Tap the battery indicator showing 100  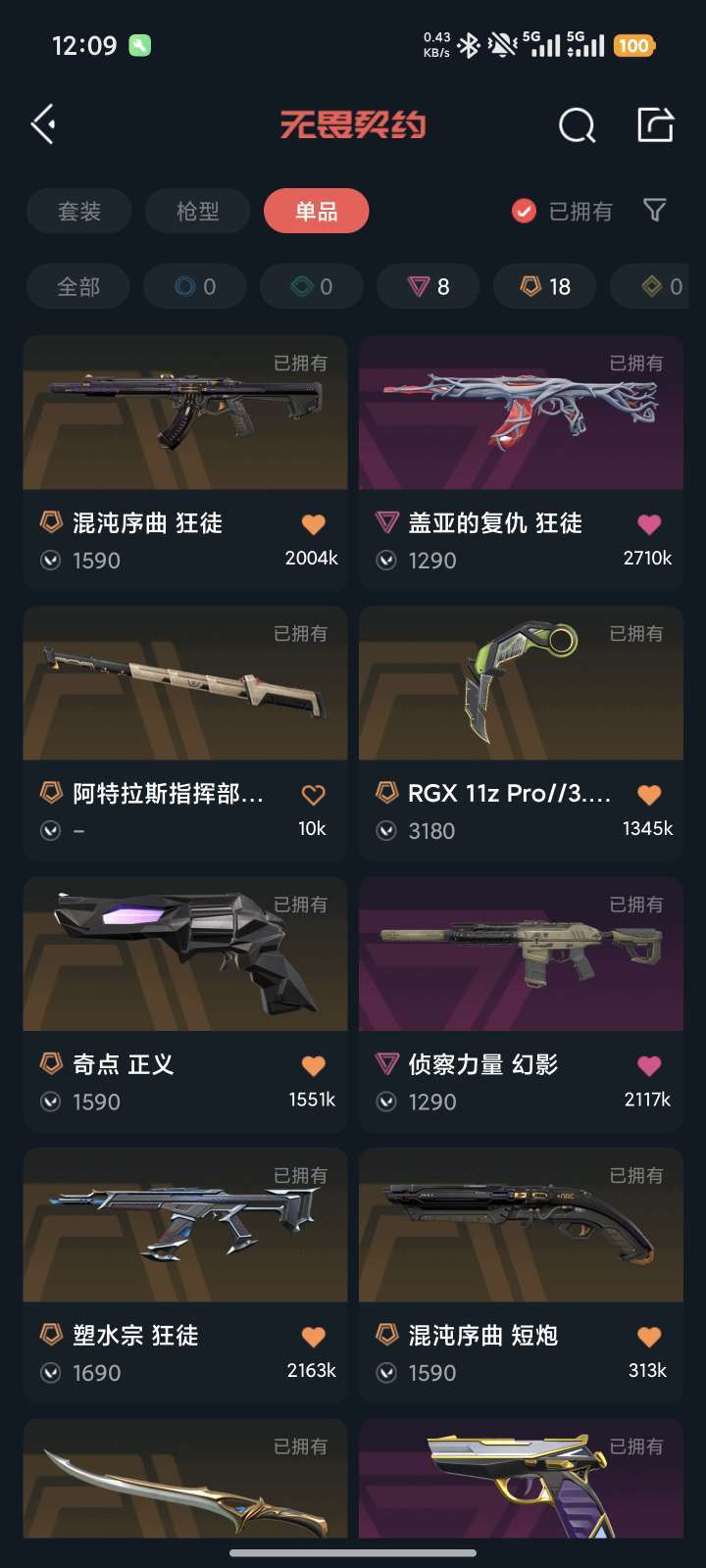(x=634, y=45)
